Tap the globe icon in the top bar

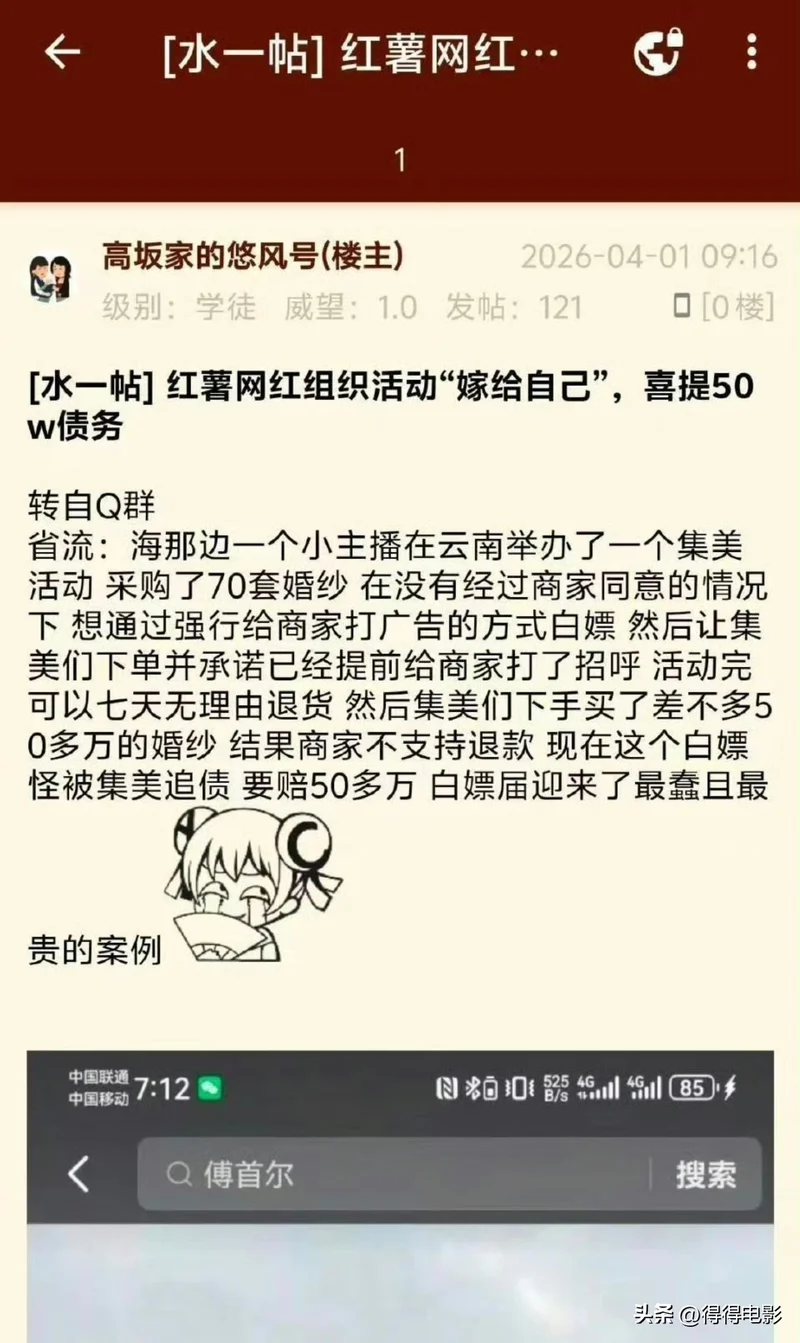coord(659,52)
